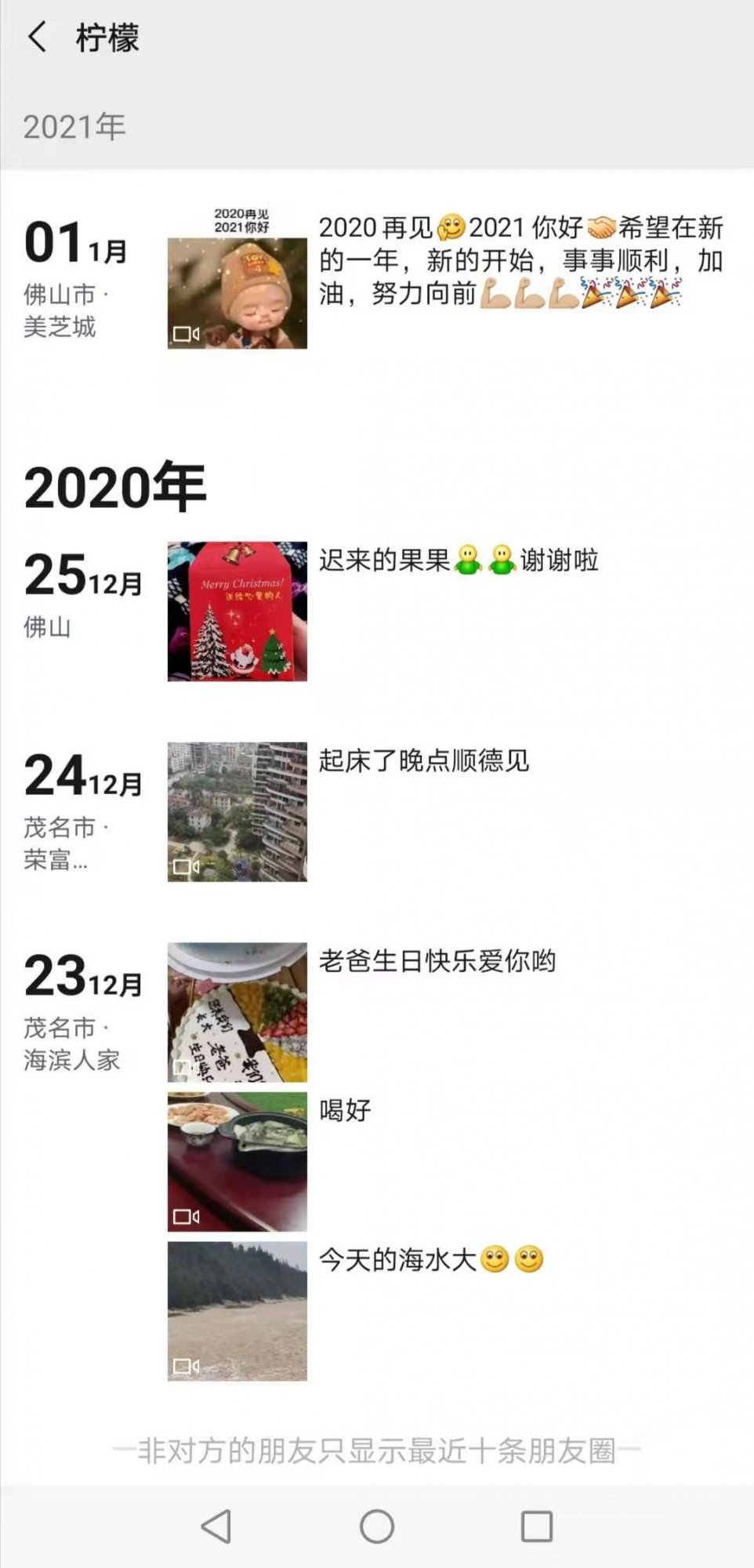Open the Merry Christmas photo post
This screenshot has height=1568, width=754.
tap(237, 611)
